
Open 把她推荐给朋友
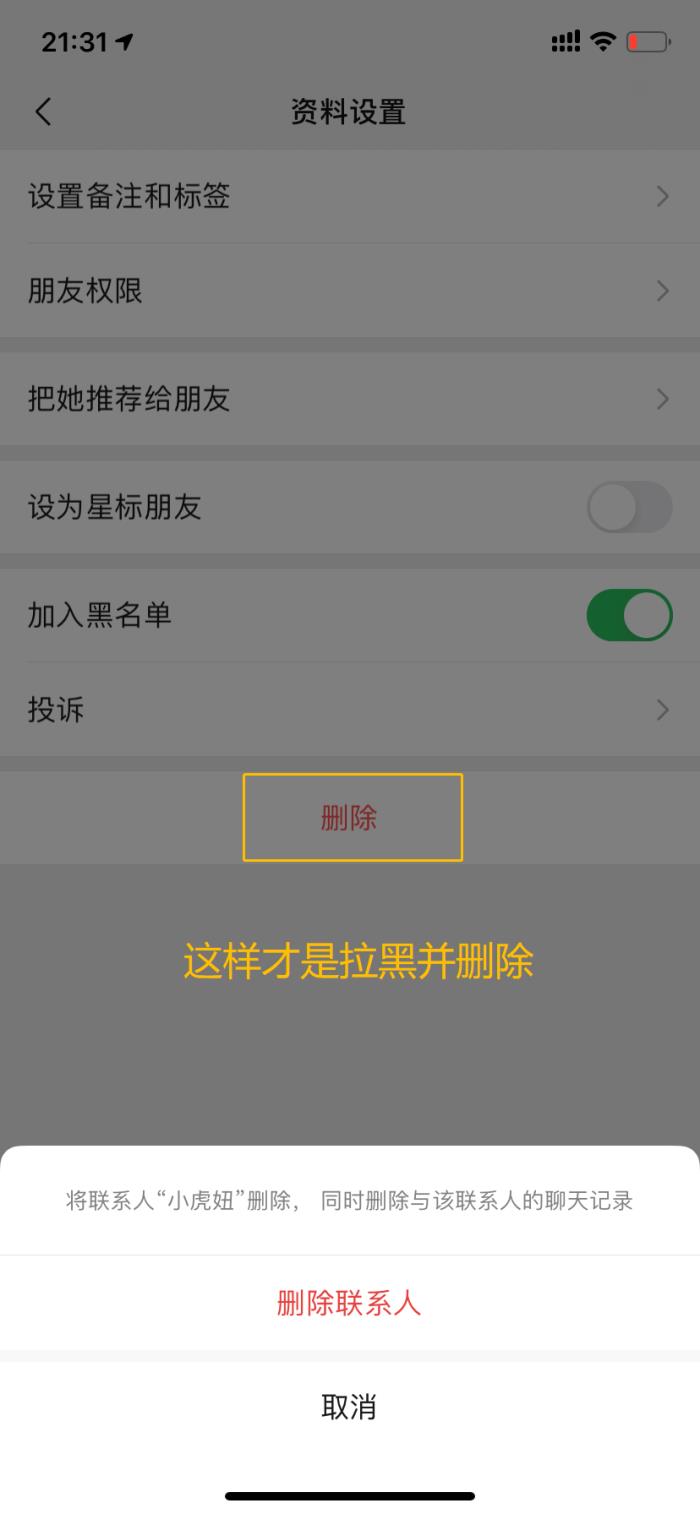pos(349,399)
